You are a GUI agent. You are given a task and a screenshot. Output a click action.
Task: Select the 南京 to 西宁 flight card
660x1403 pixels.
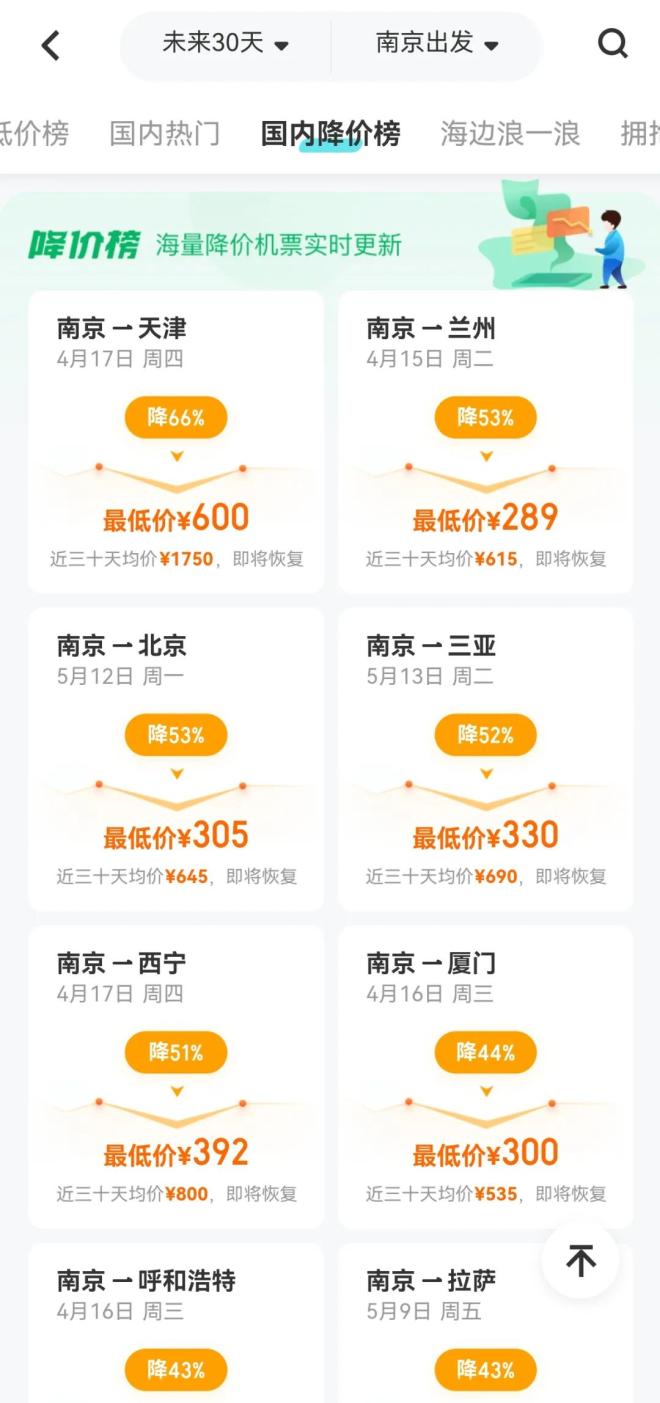(176, 1076)
